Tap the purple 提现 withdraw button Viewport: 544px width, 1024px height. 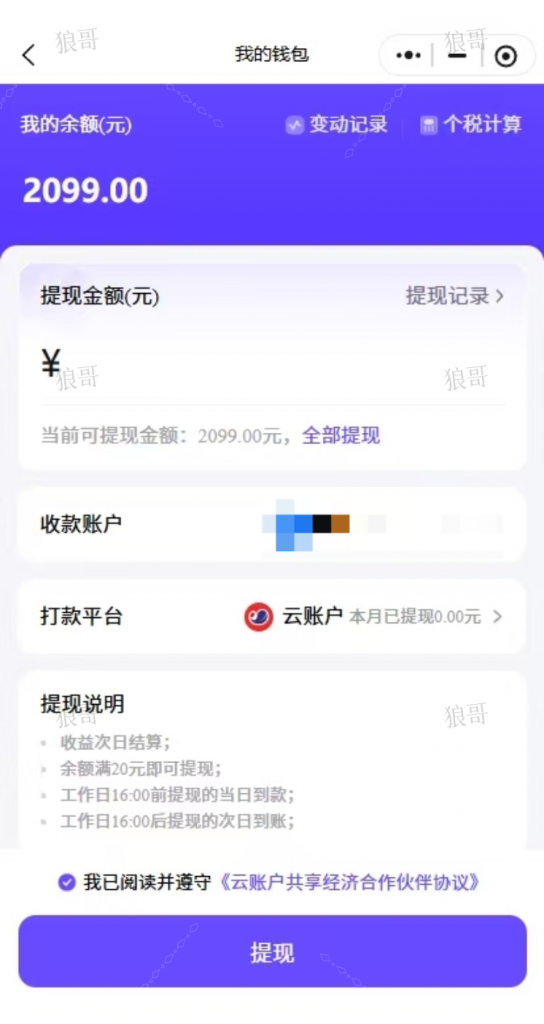[x=272, y=952]
